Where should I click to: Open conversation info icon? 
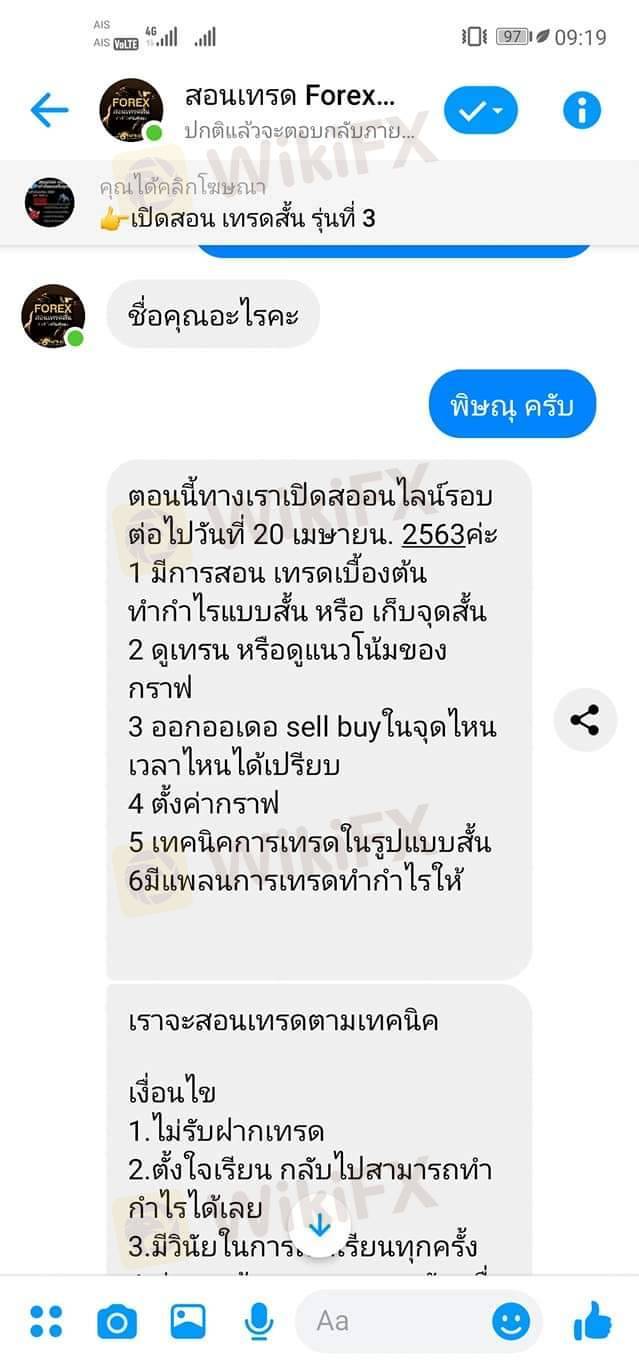[582, 110]
